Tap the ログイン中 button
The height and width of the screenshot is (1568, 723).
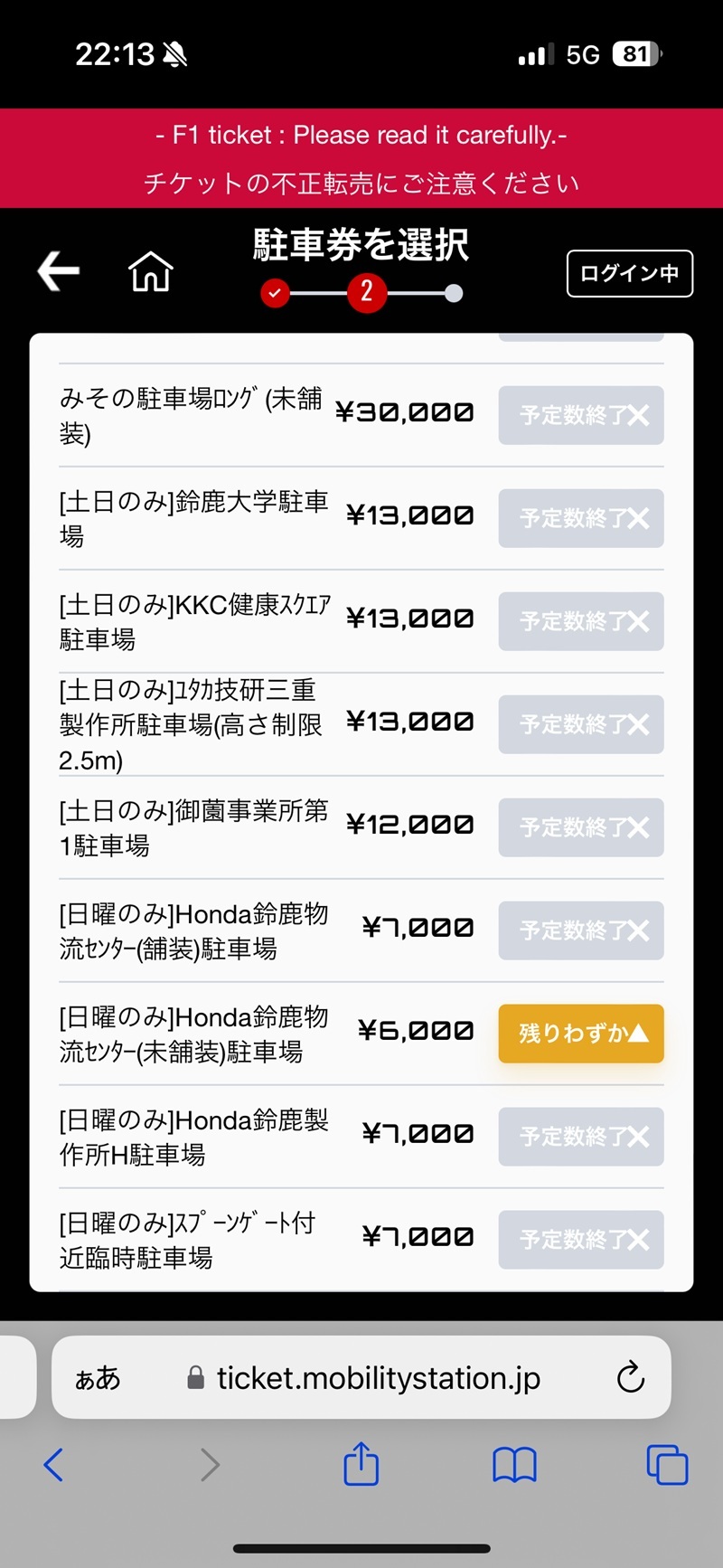(629, 273)
